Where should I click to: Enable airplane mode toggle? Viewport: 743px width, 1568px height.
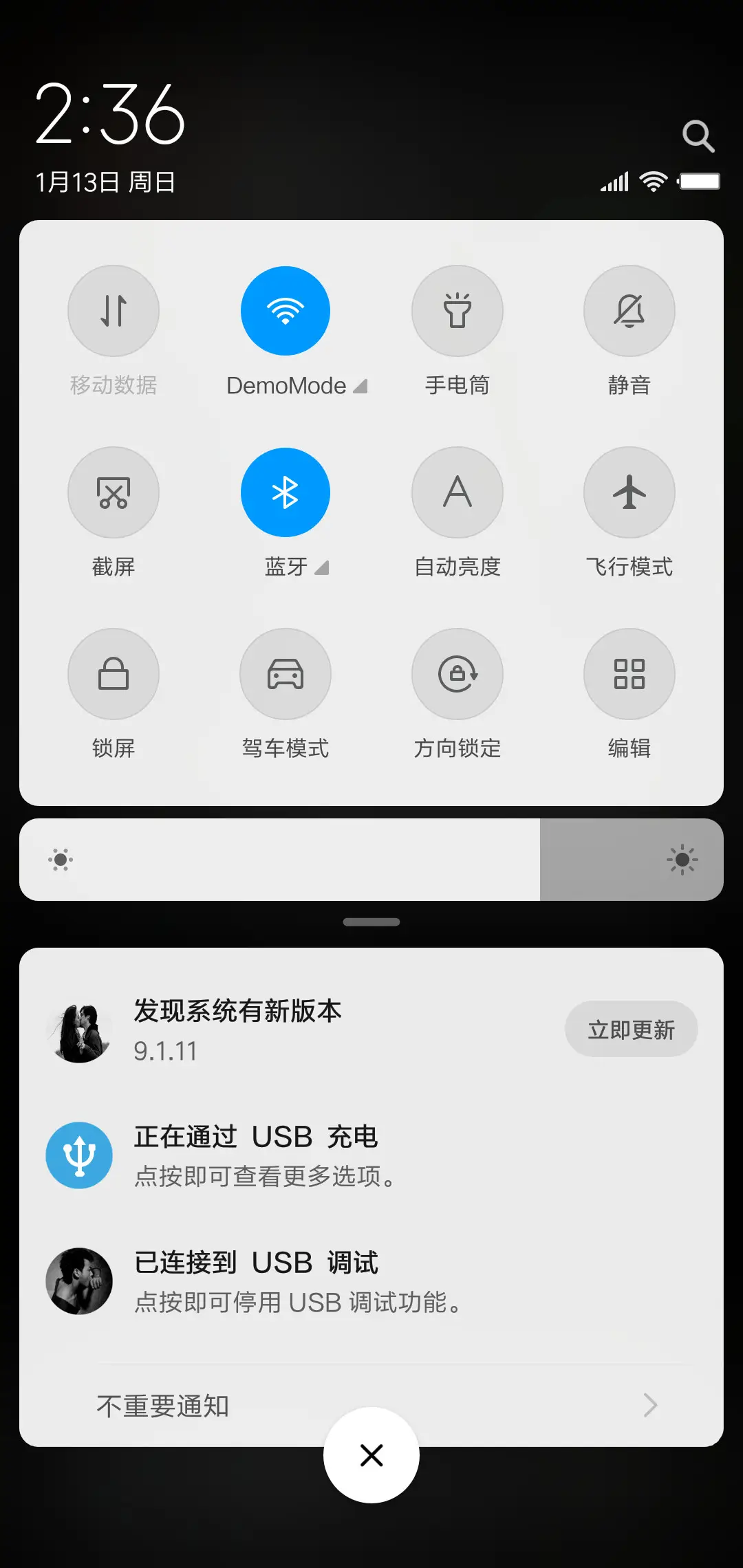tap(628, 492)
